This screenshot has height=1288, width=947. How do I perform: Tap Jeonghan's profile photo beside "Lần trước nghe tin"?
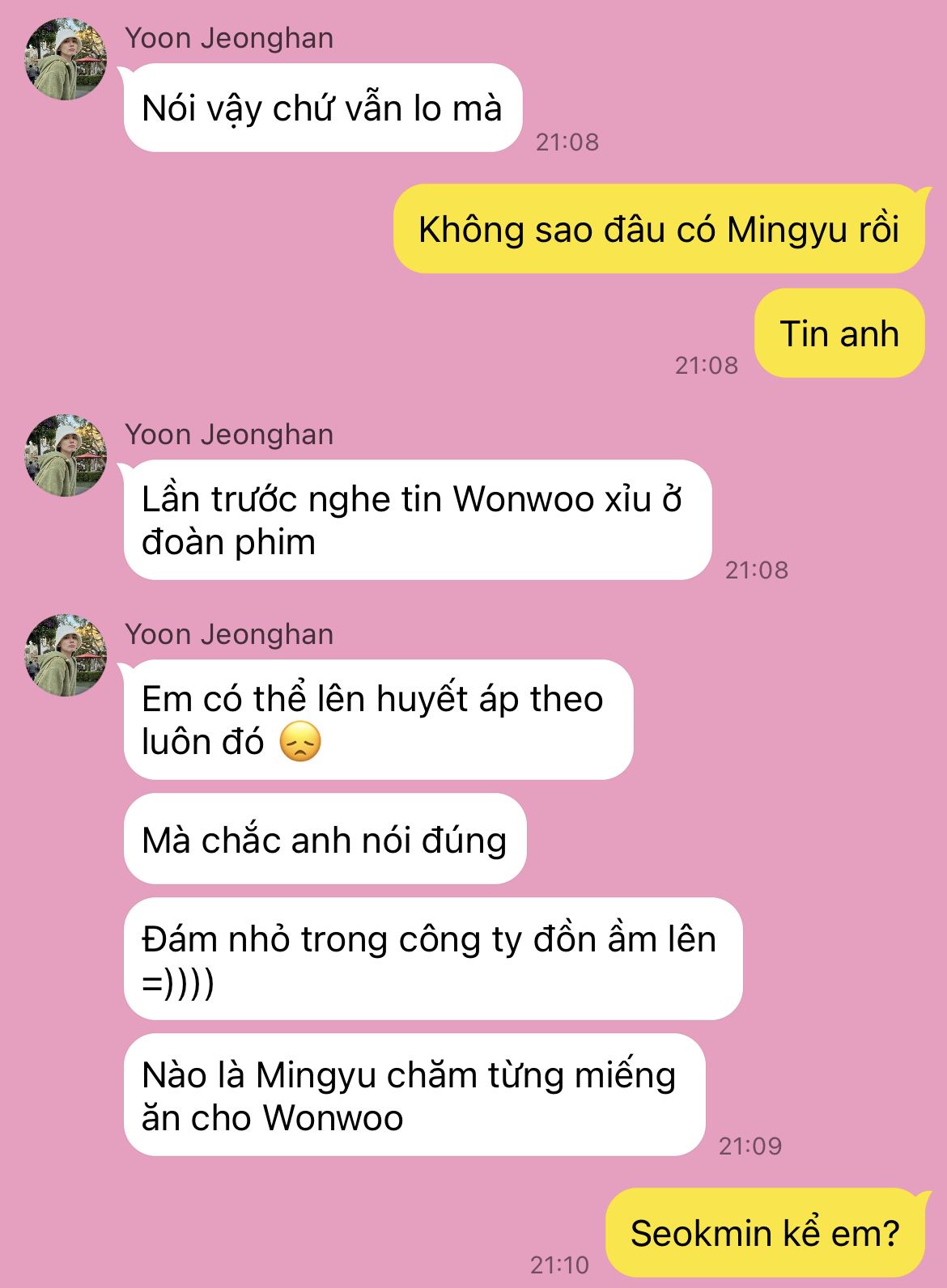pyautogui.click(x=66, y=455)
